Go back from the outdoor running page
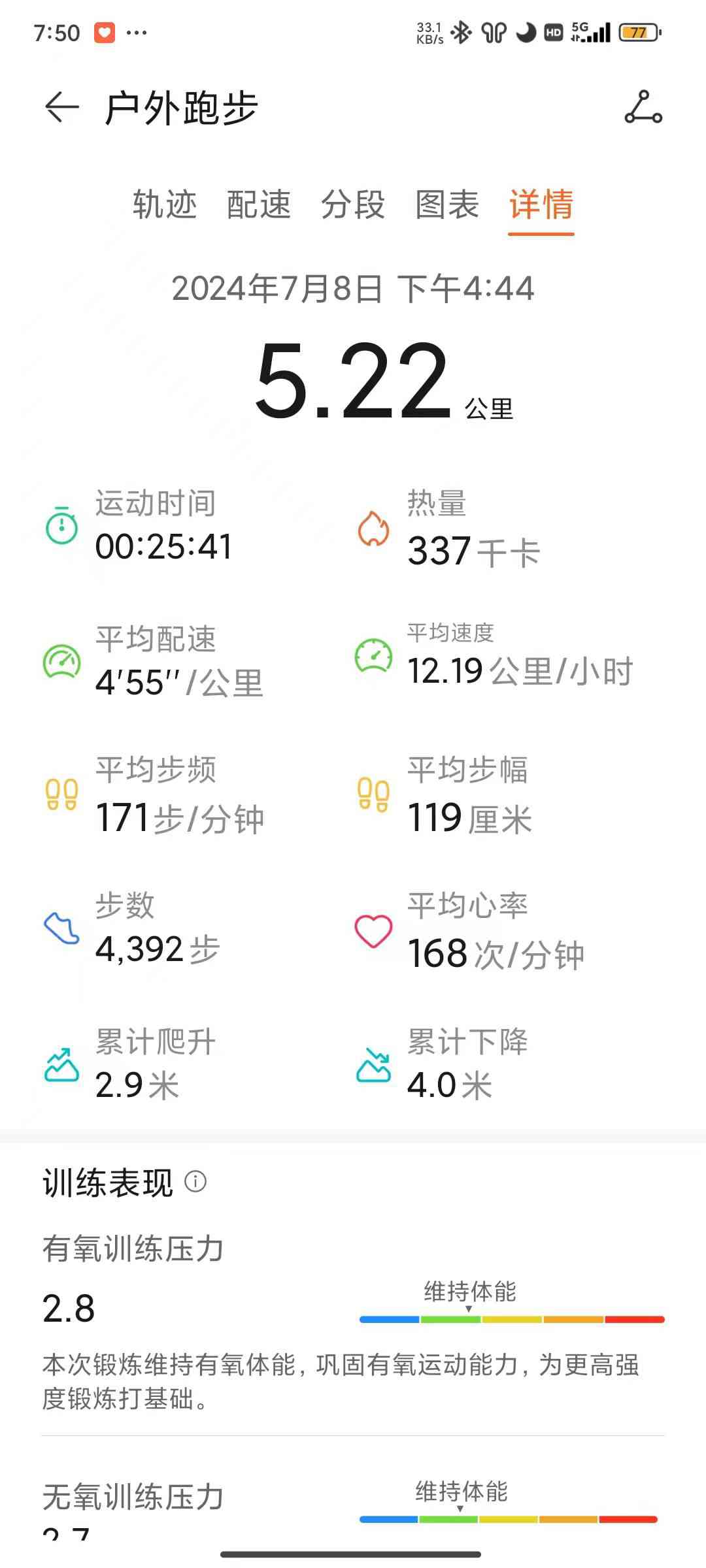Viewport: 706px width, 1568px height. pyautogui.click(x=61, y=107)
